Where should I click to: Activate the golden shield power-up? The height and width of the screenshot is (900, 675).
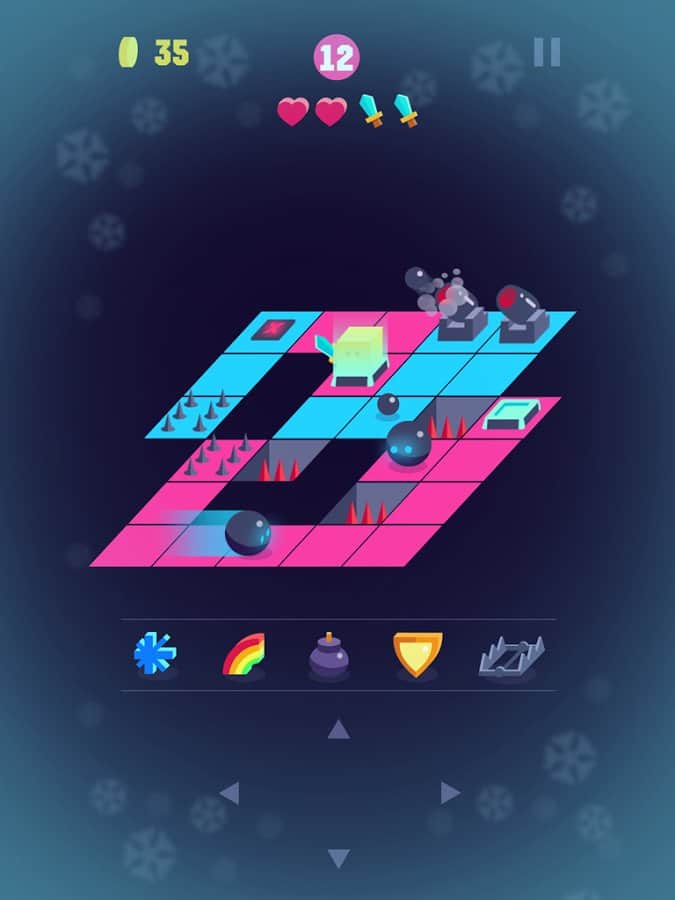pyautogui.click(x=417, y=654)
